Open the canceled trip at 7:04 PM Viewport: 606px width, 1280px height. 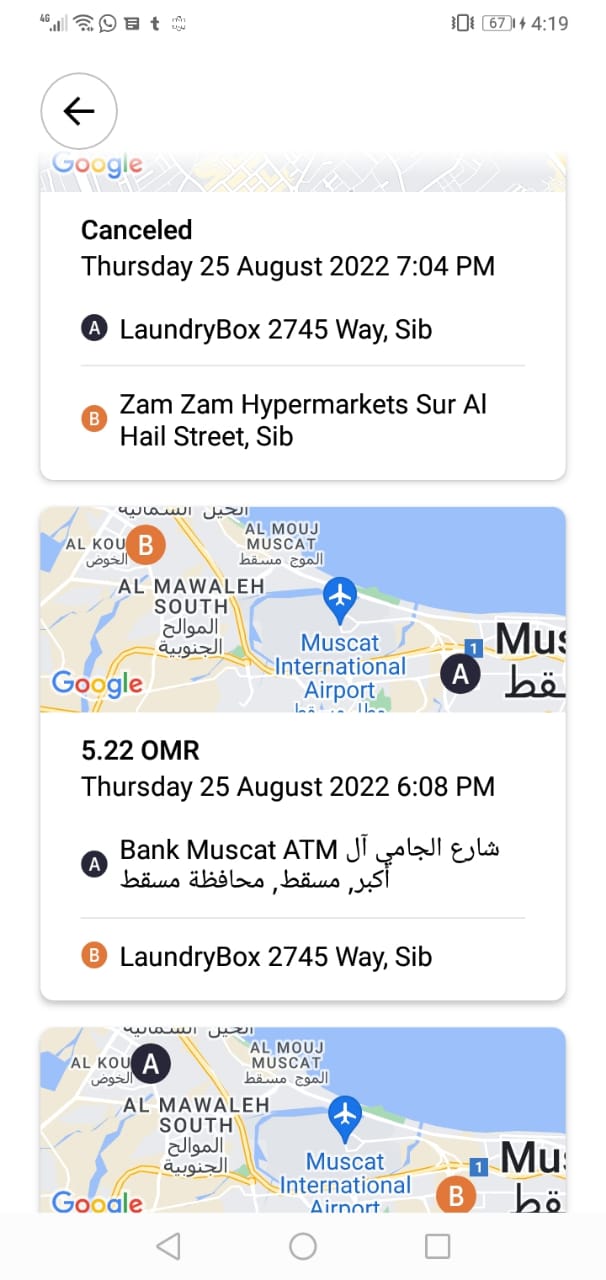point(302,330)
